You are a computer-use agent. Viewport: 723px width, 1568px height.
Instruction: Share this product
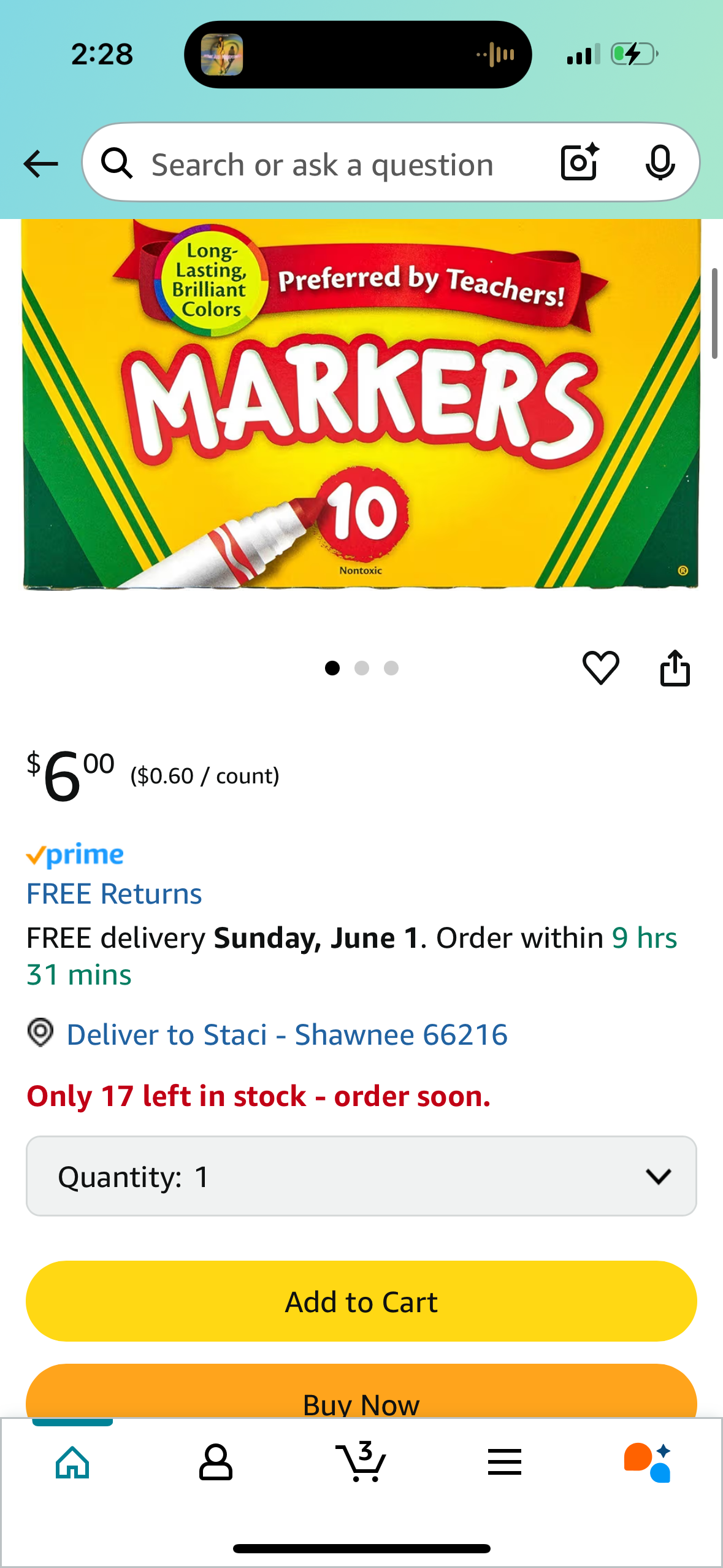(675, 667)
